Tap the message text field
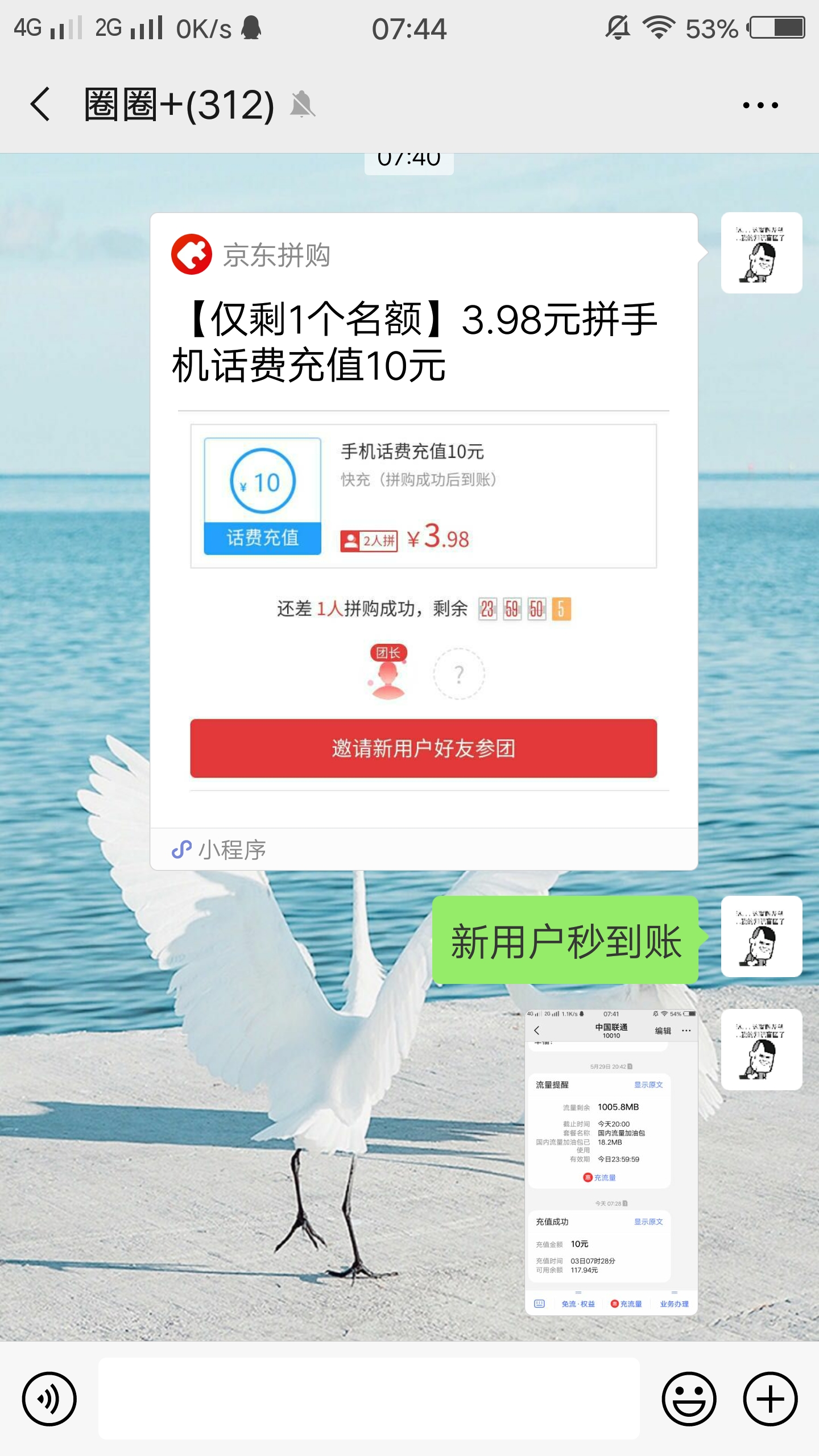Image resolution: width=819 pixels, height=1456 pixels. pos(369,1399)
